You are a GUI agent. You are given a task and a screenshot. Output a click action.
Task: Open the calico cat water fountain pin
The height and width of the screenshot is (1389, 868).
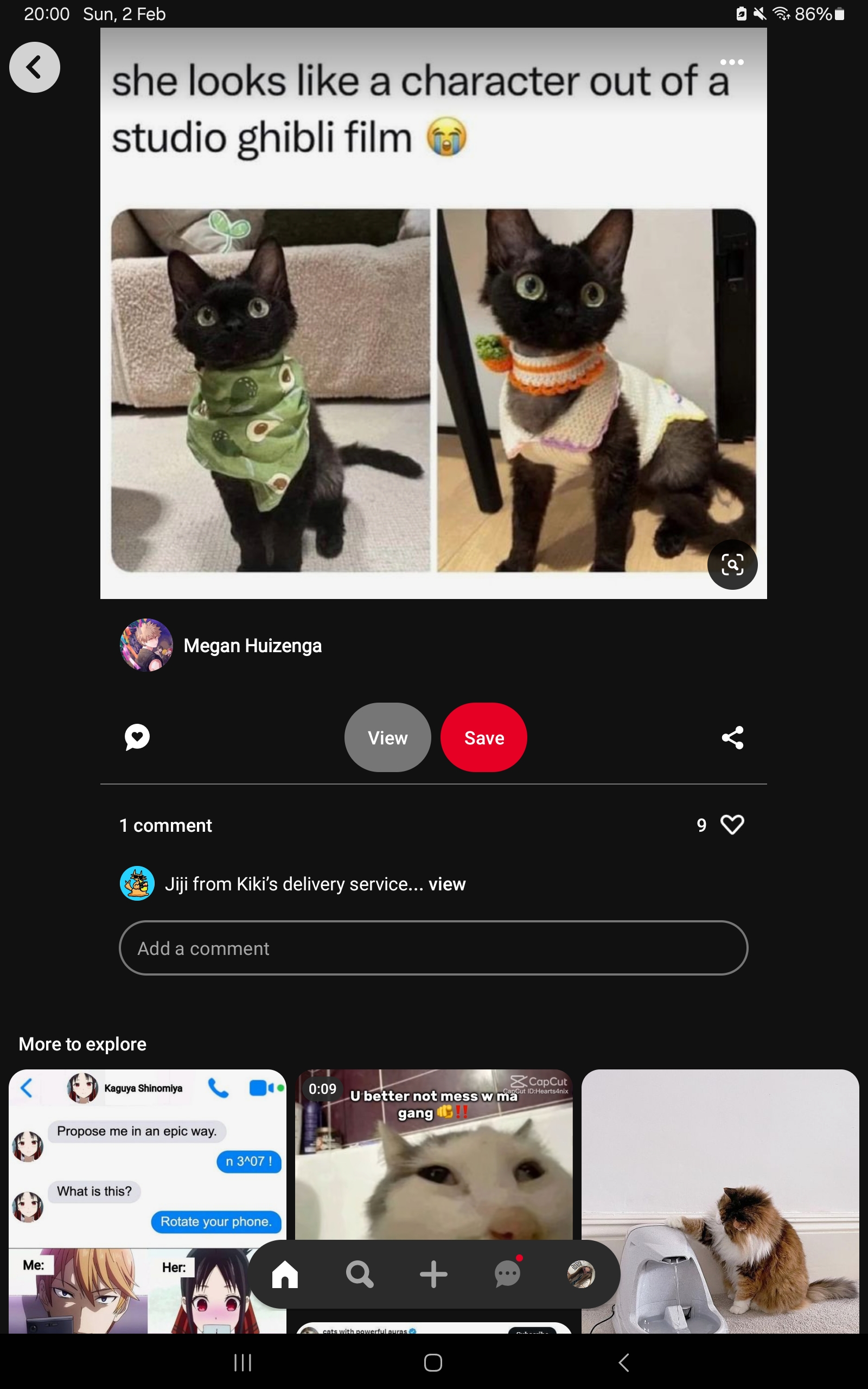point(720,1200)
